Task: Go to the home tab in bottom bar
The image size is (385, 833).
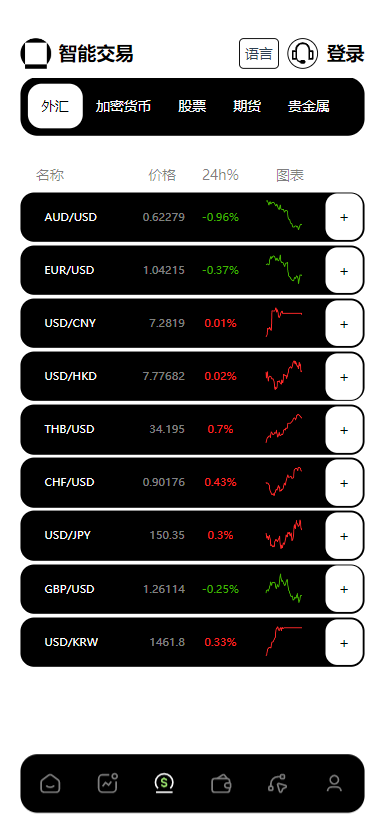Action: [50, 783]
